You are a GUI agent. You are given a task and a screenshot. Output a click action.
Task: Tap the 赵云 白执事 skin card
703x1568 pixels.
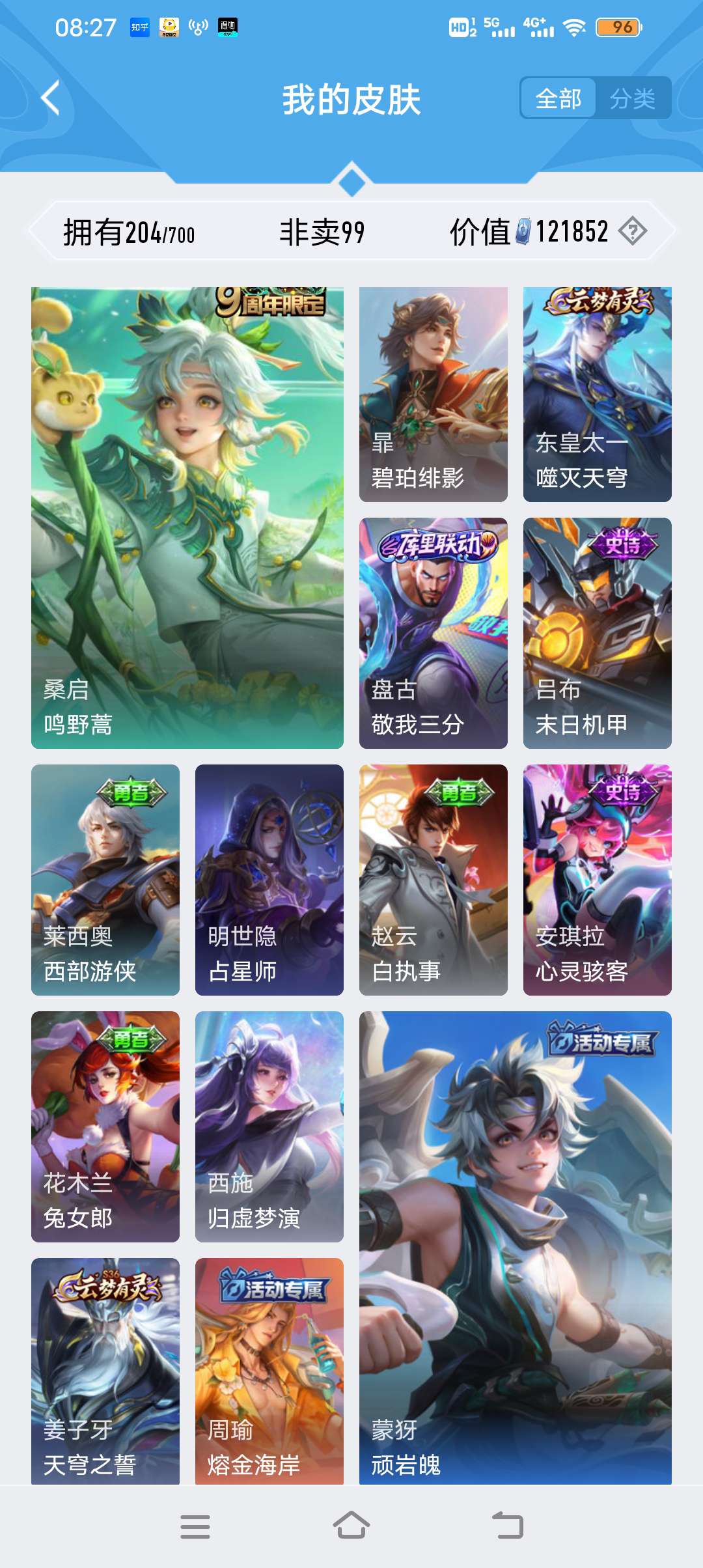click(x=434, y=880)
